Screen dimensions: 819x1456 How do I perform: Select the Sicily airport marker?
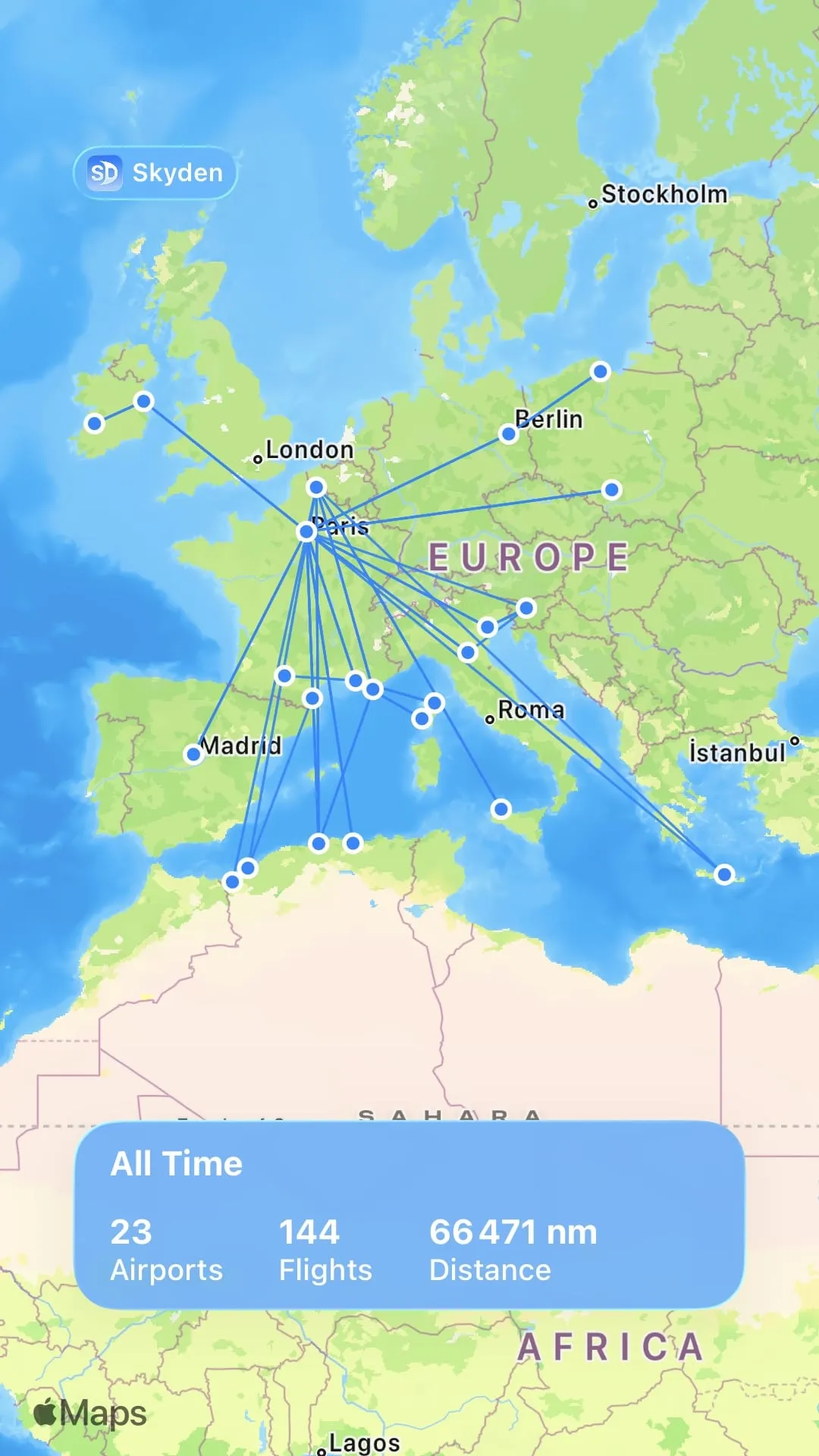[502, 808]
